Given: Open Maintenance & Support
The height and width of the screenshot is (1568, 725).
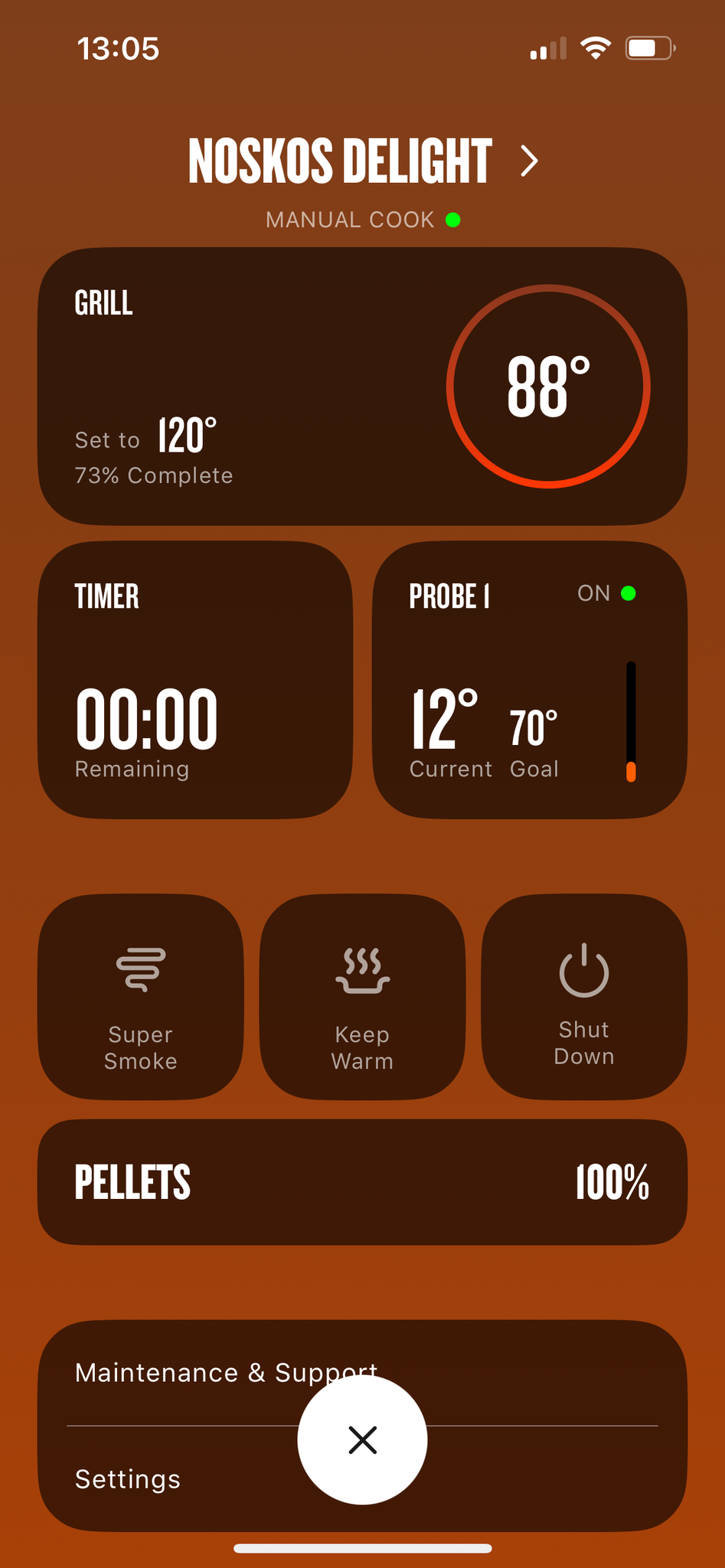Looking at the screenshot, I should click(184, 1373).
